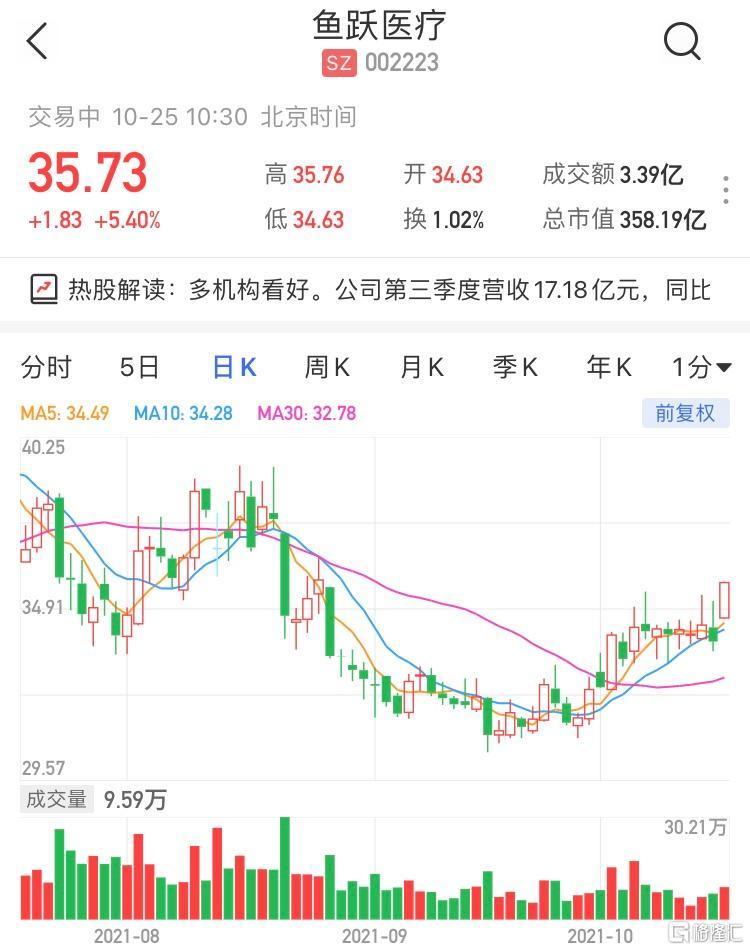Change the 成交量 indicator selector
This screenshot has width=750, height=950.
(x=57, y=800)
